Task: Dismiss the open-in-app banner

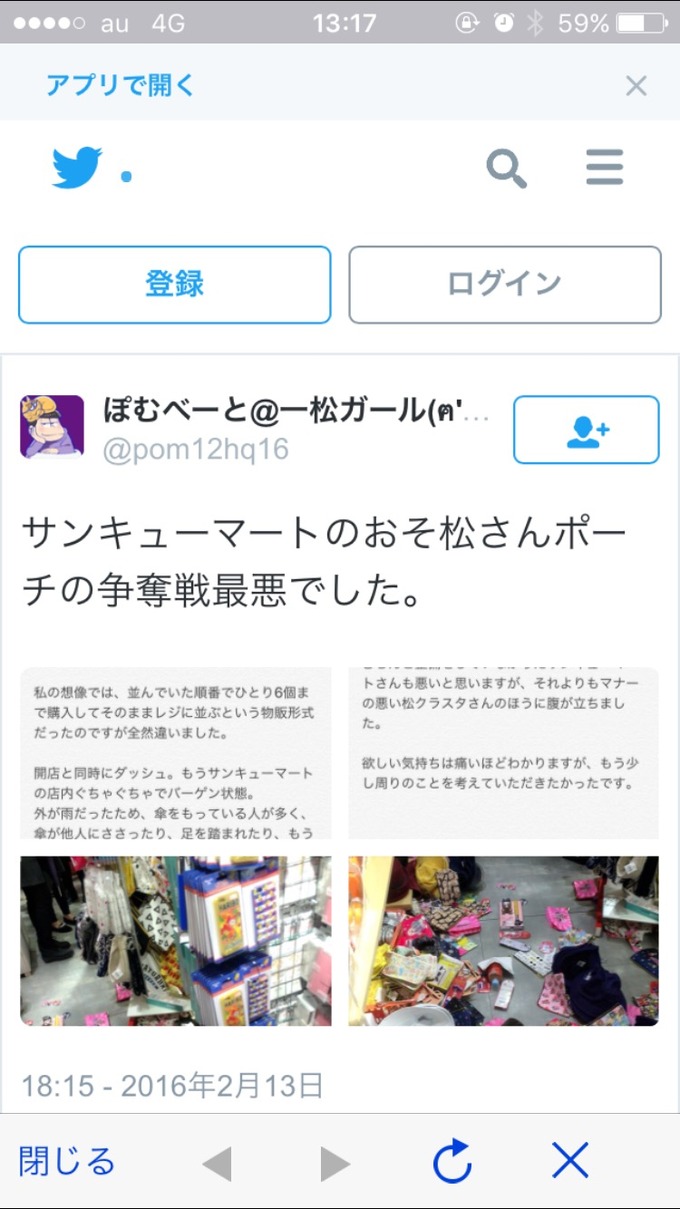Action: pyautogui.click(x=636, y=86)
